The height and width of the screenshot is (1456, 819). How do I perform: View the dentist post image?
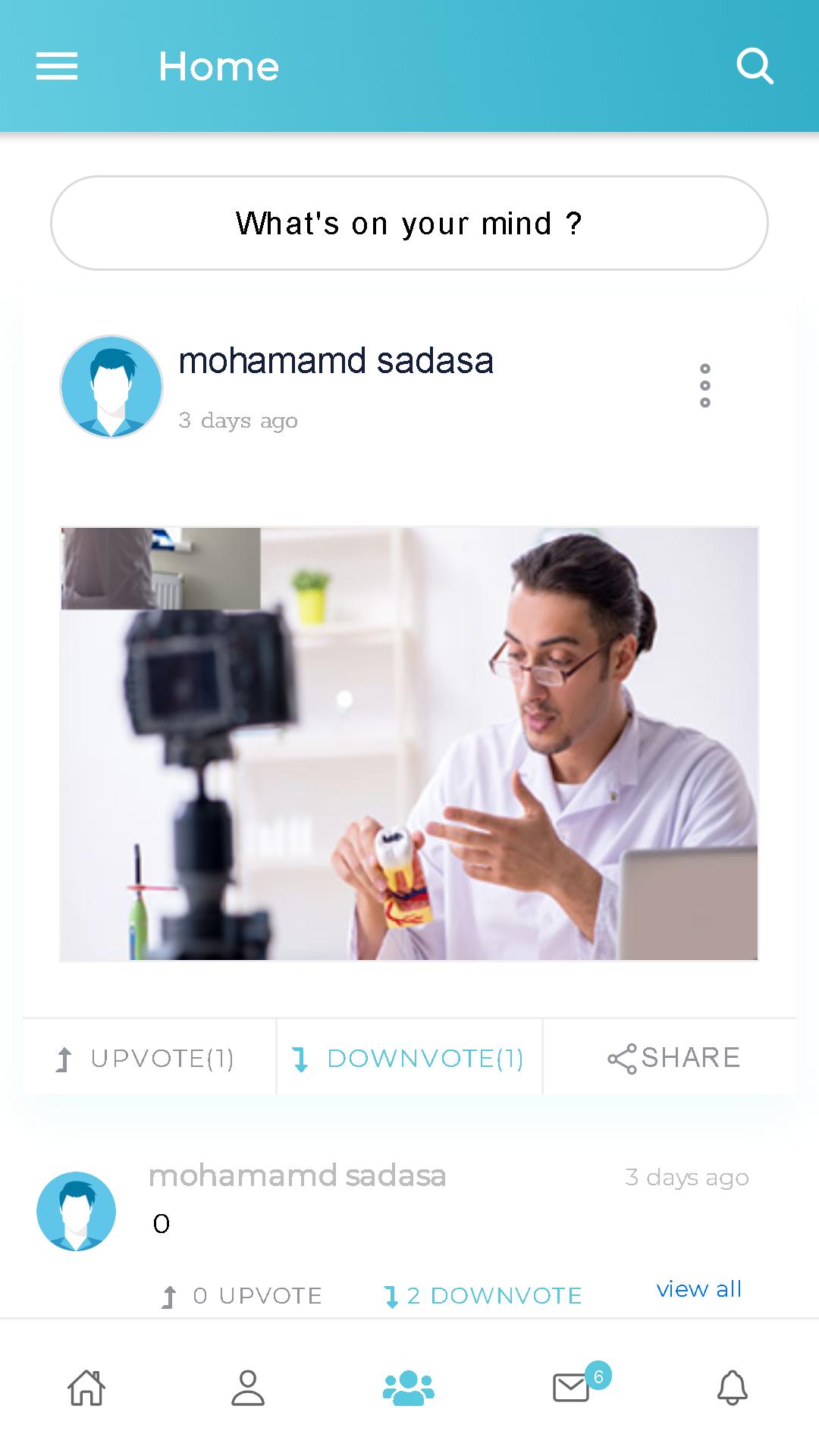409,744
